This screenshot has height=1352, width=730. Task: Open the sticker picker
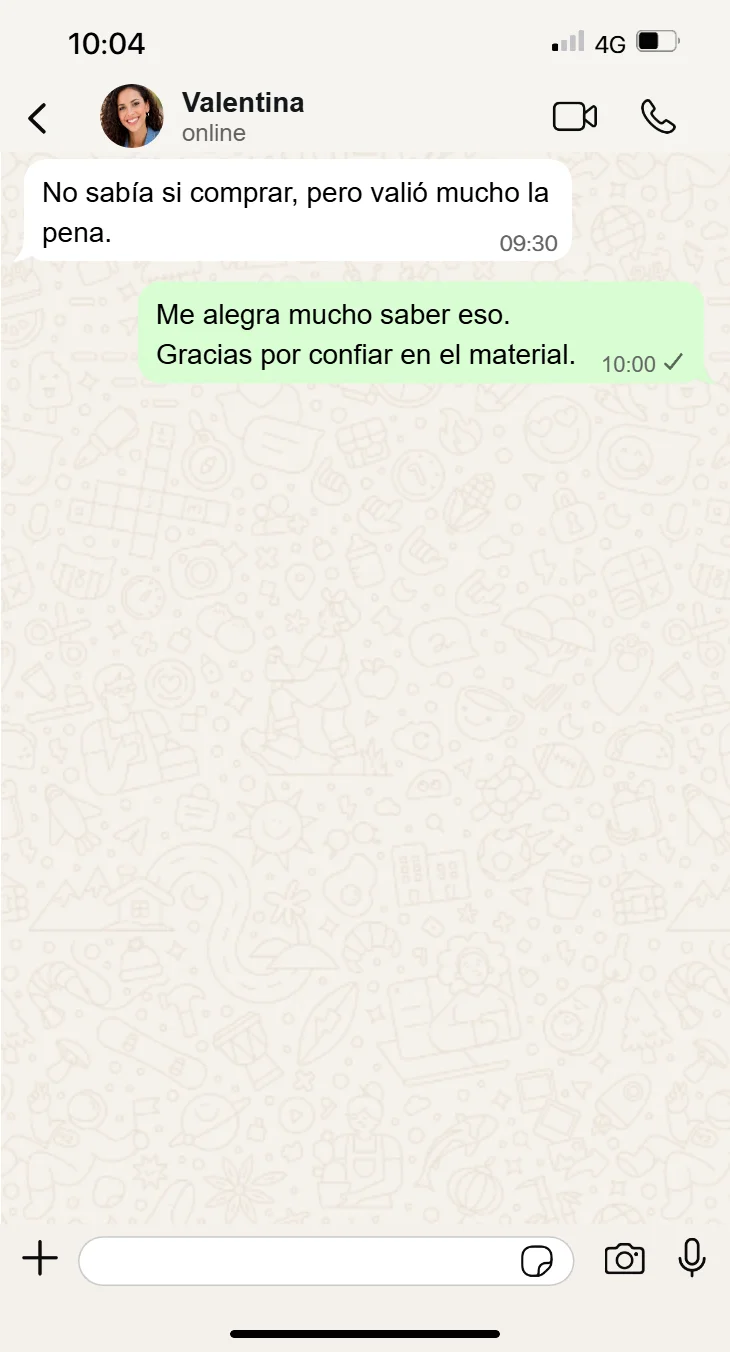(537, 1261)
